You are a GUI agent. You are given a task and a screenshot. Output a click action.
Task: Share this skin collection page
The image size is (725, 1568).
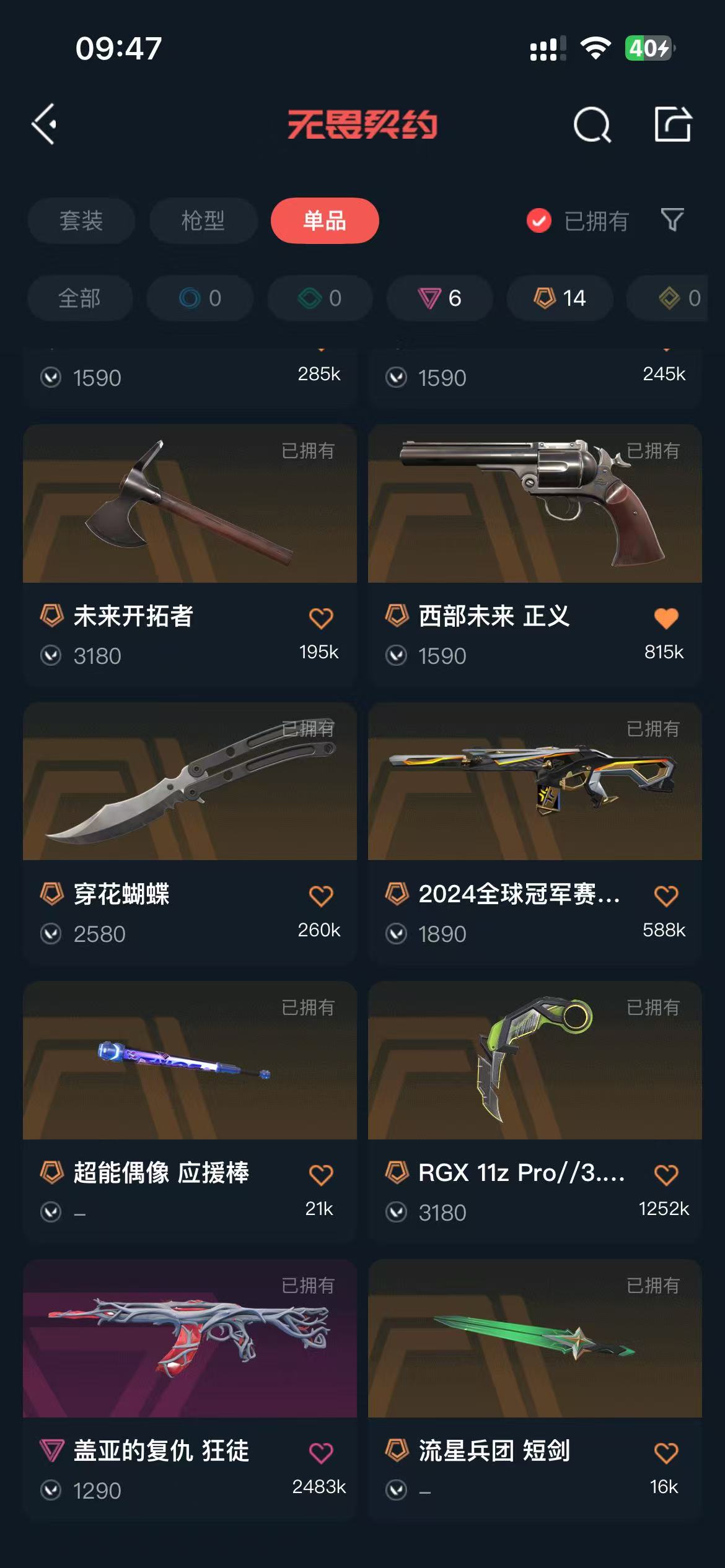[673, 124]
